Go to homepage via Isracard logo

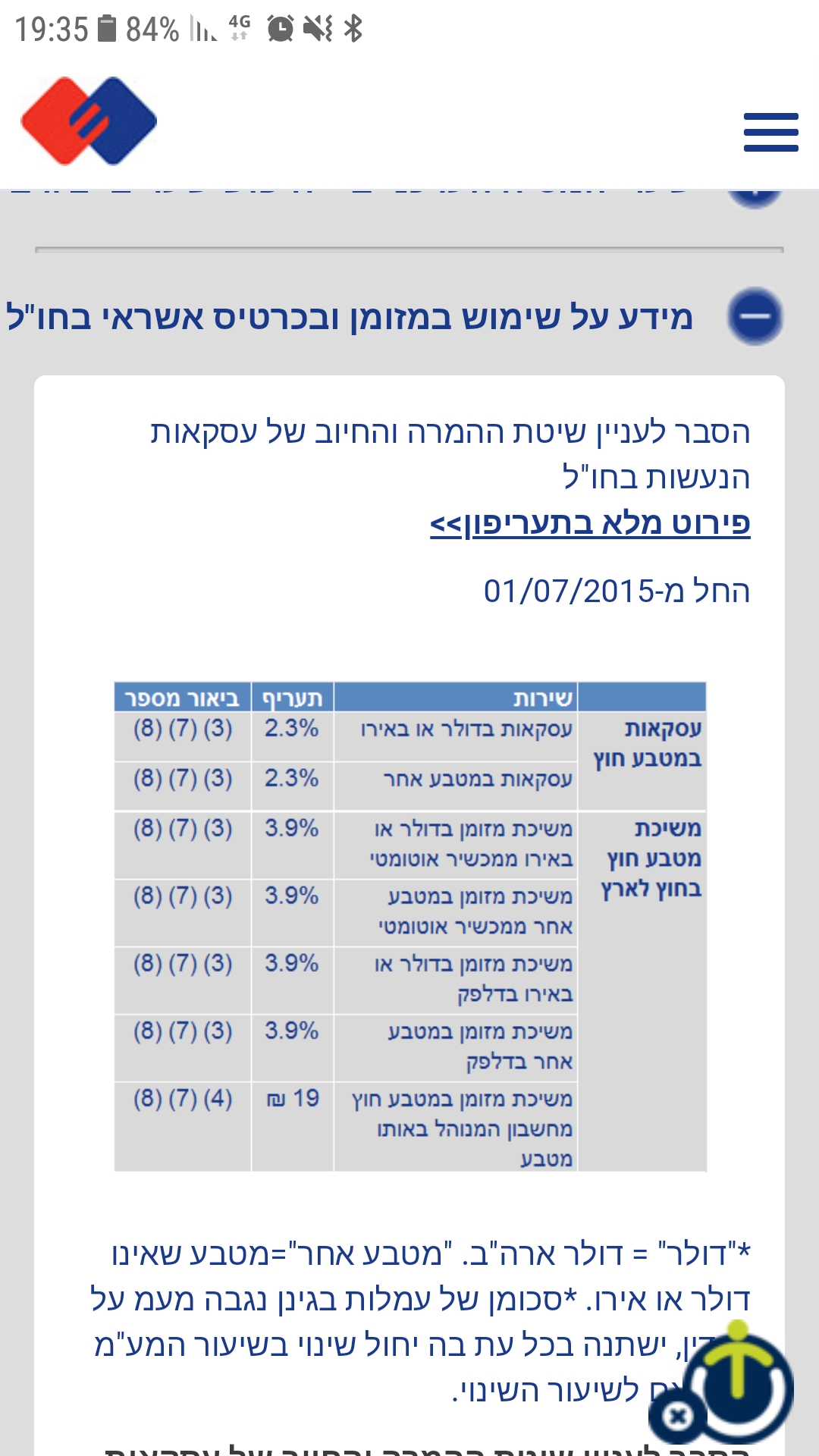pos(89,121)
